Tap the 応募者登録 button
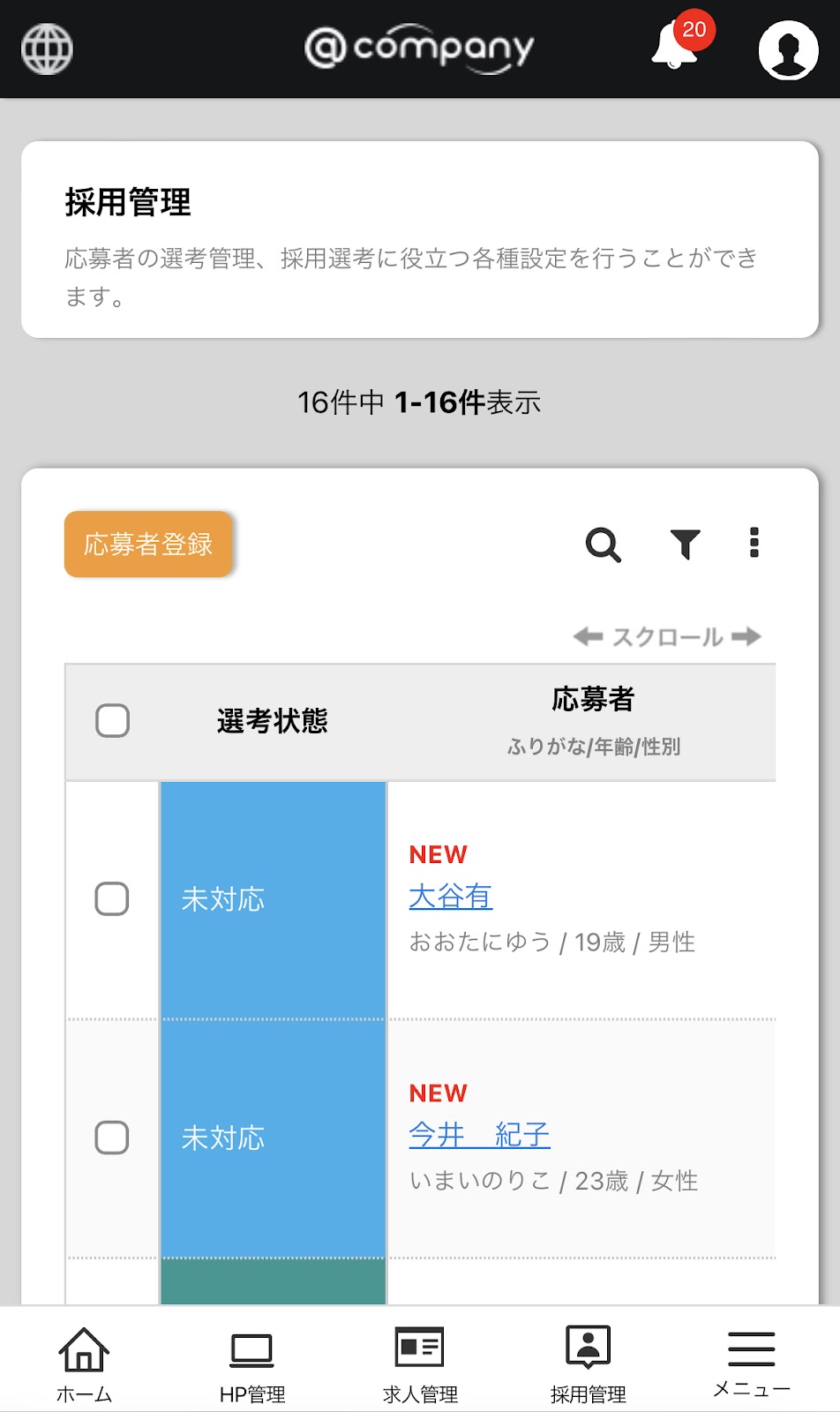The height and width of the screenshot is (1412, 840). point(148,545)
